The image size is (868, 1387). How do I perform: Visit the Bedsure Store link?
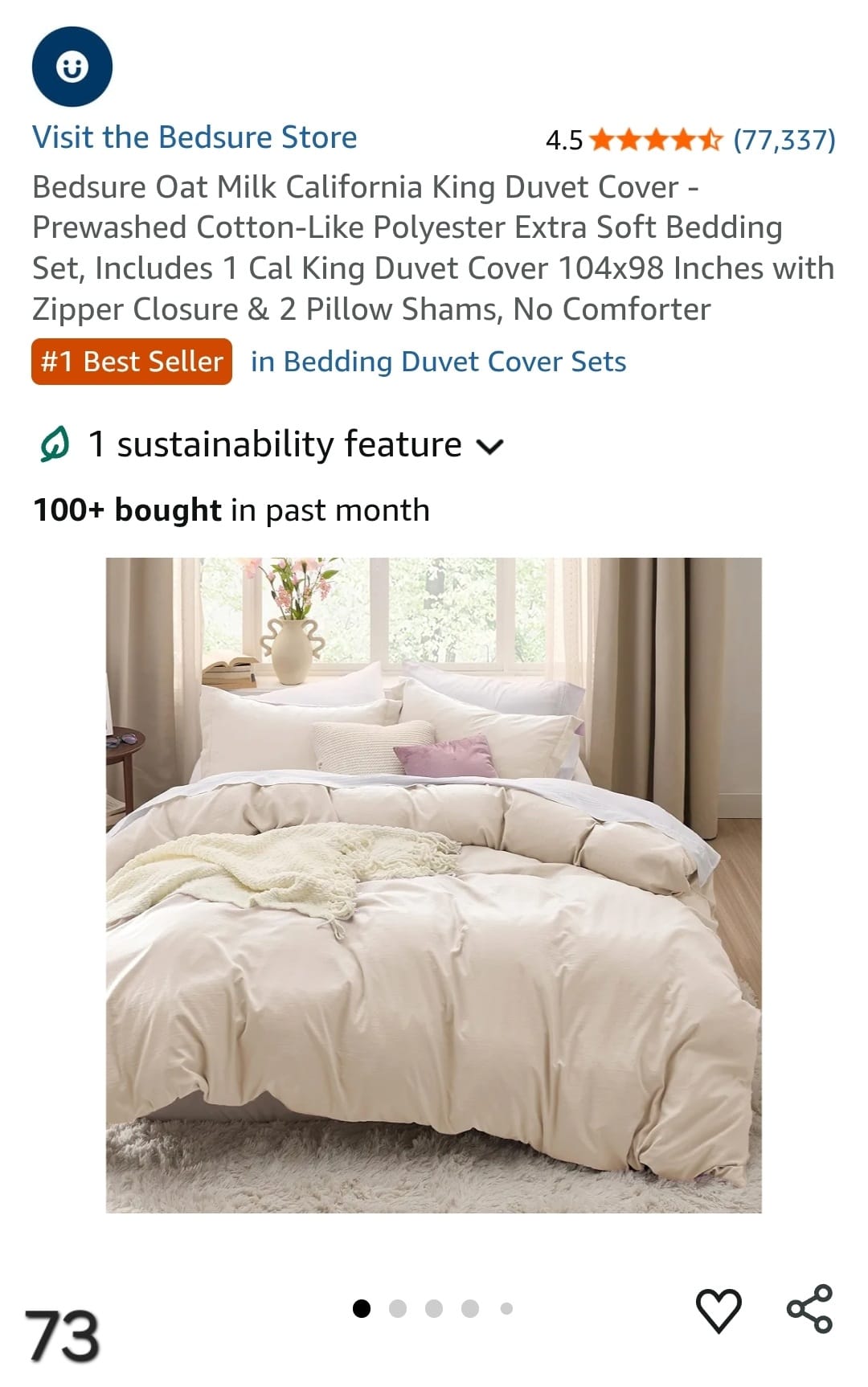194,137
